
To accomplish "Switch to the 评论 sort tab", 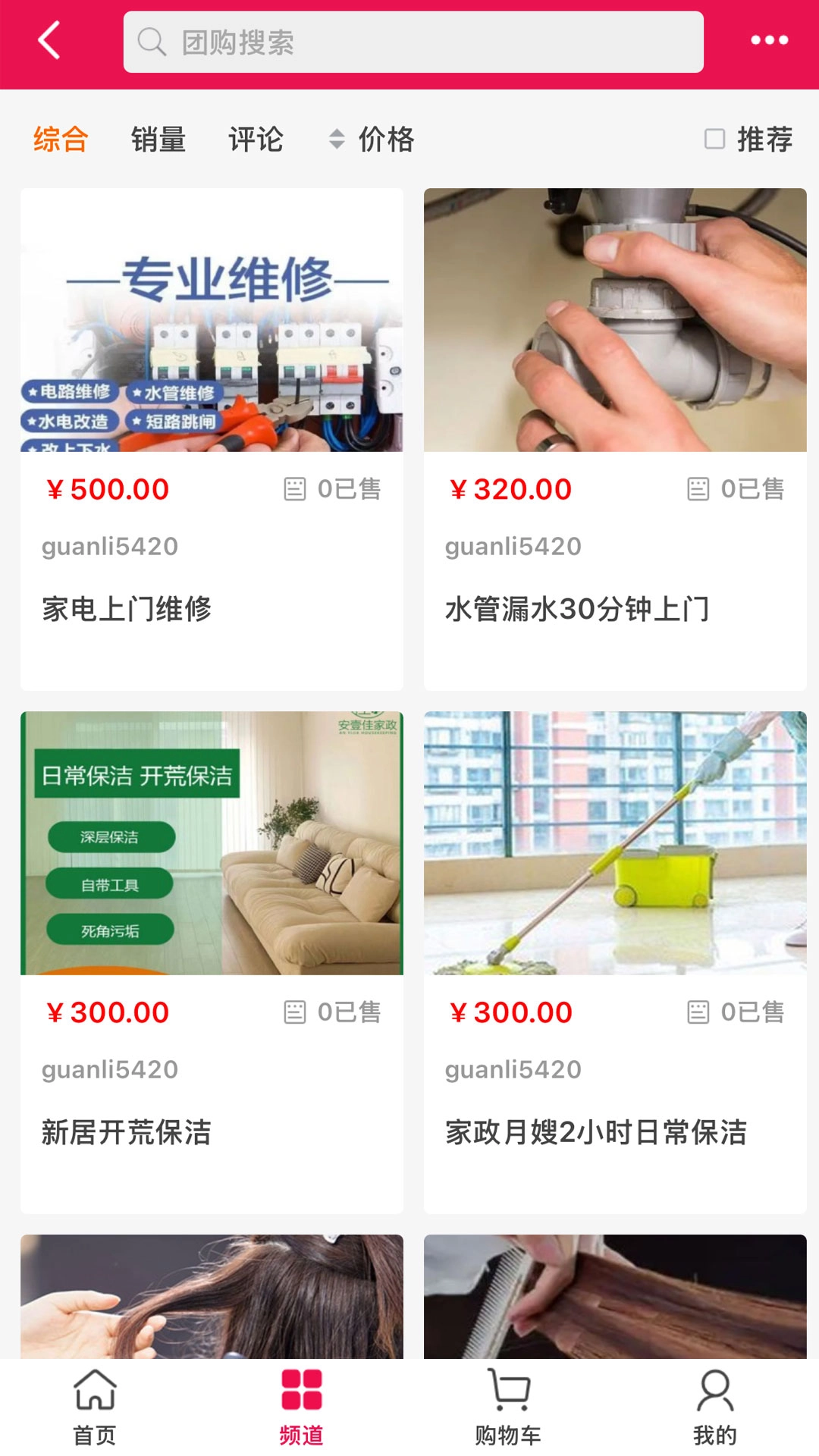I will (x=256, y=140).
